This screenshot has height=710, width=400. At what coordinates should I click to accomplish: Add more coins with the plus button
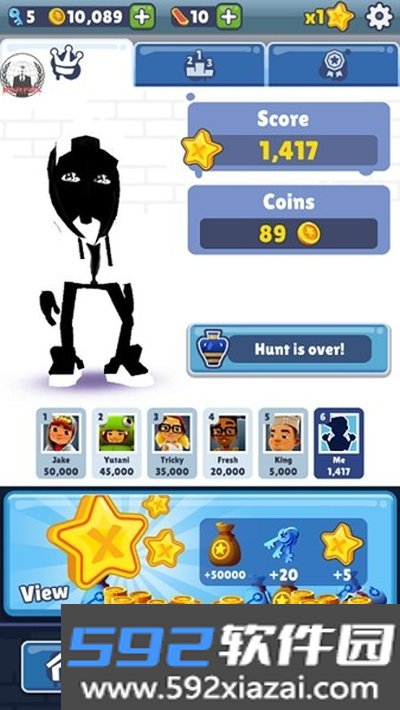coord(143,17)
